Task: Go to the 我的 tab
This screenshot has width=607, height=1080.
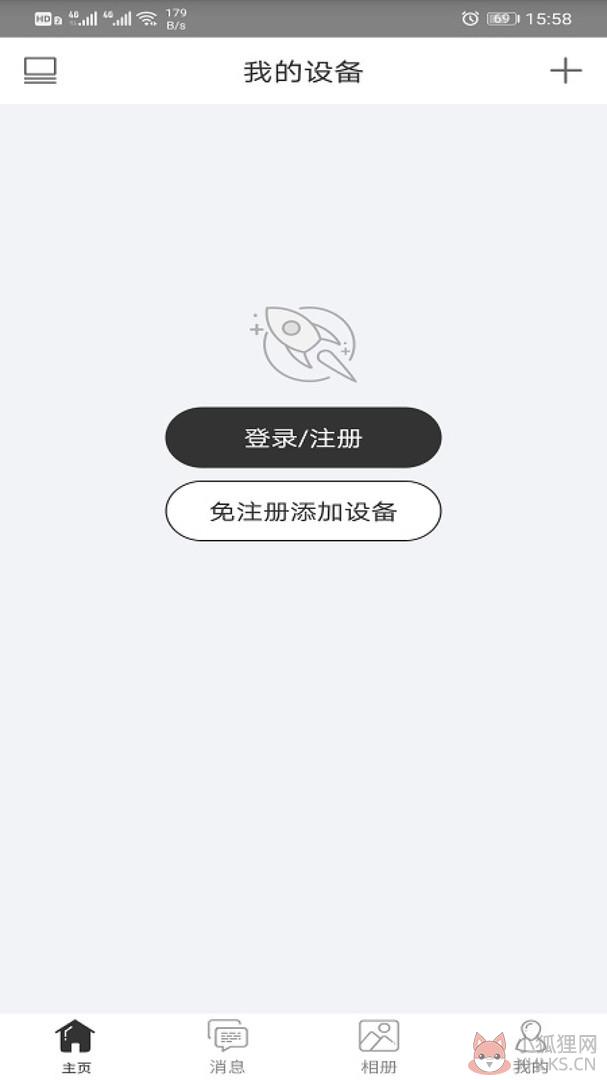Action: [531, 1047]
